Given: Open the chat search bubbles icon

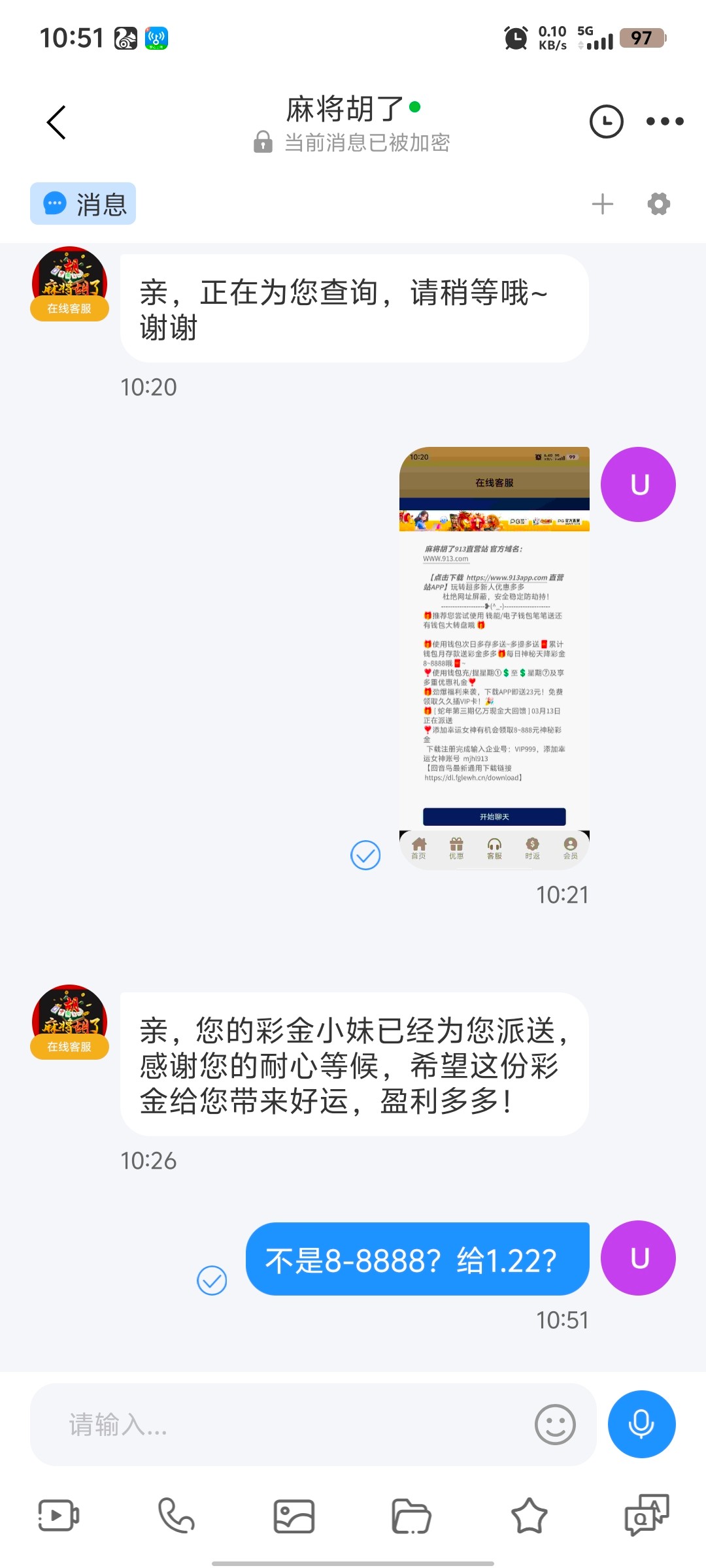Looking at the screenshot, I should point(647,1514).
